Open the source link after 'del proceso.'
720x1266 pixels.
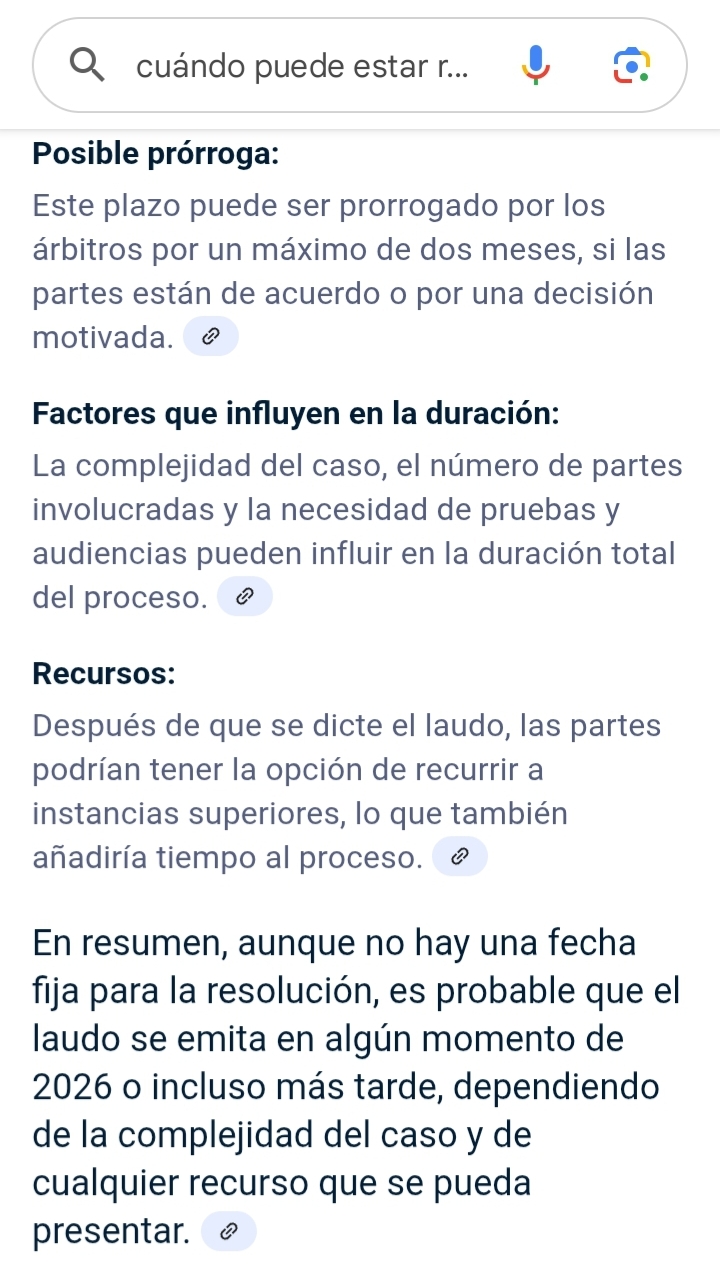point(245,598)
